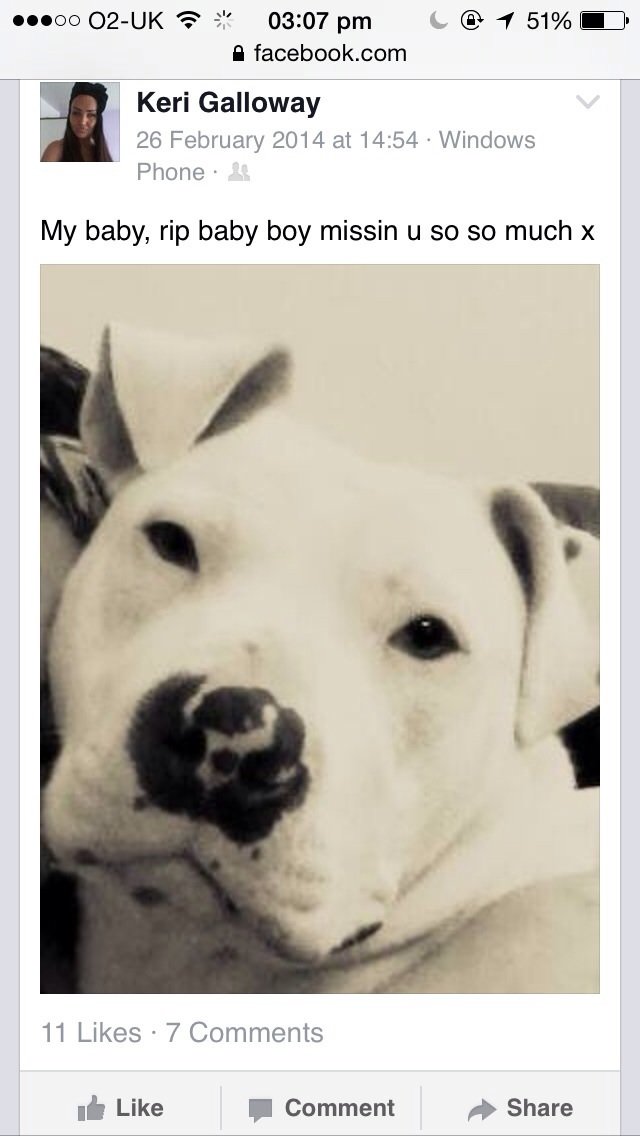View the 7 Comments thread
Viewport: 640px width, 1136px height.
[x=245, y=1032]
